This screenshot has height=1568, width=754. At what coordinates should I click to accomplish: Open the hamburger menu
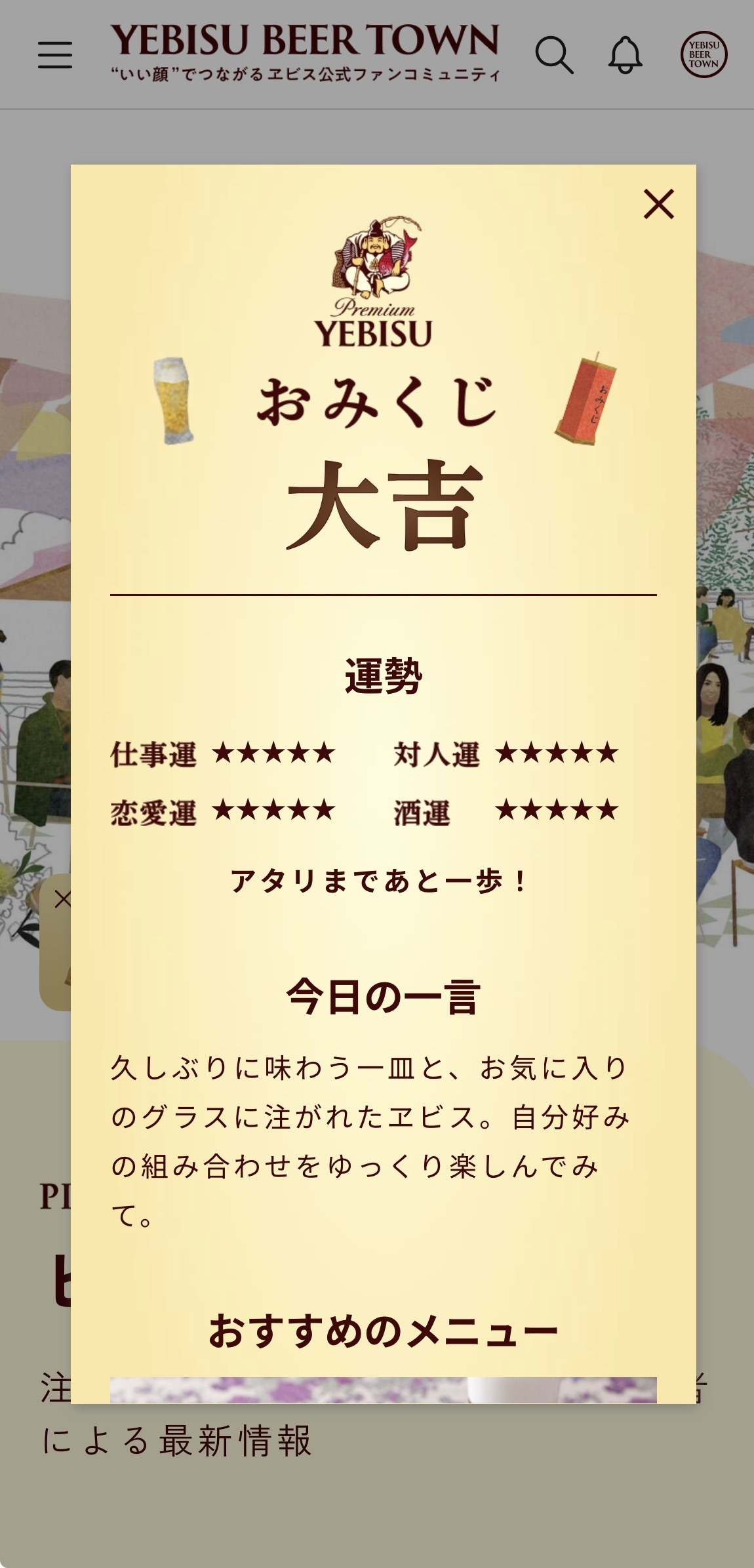[55, 54]
